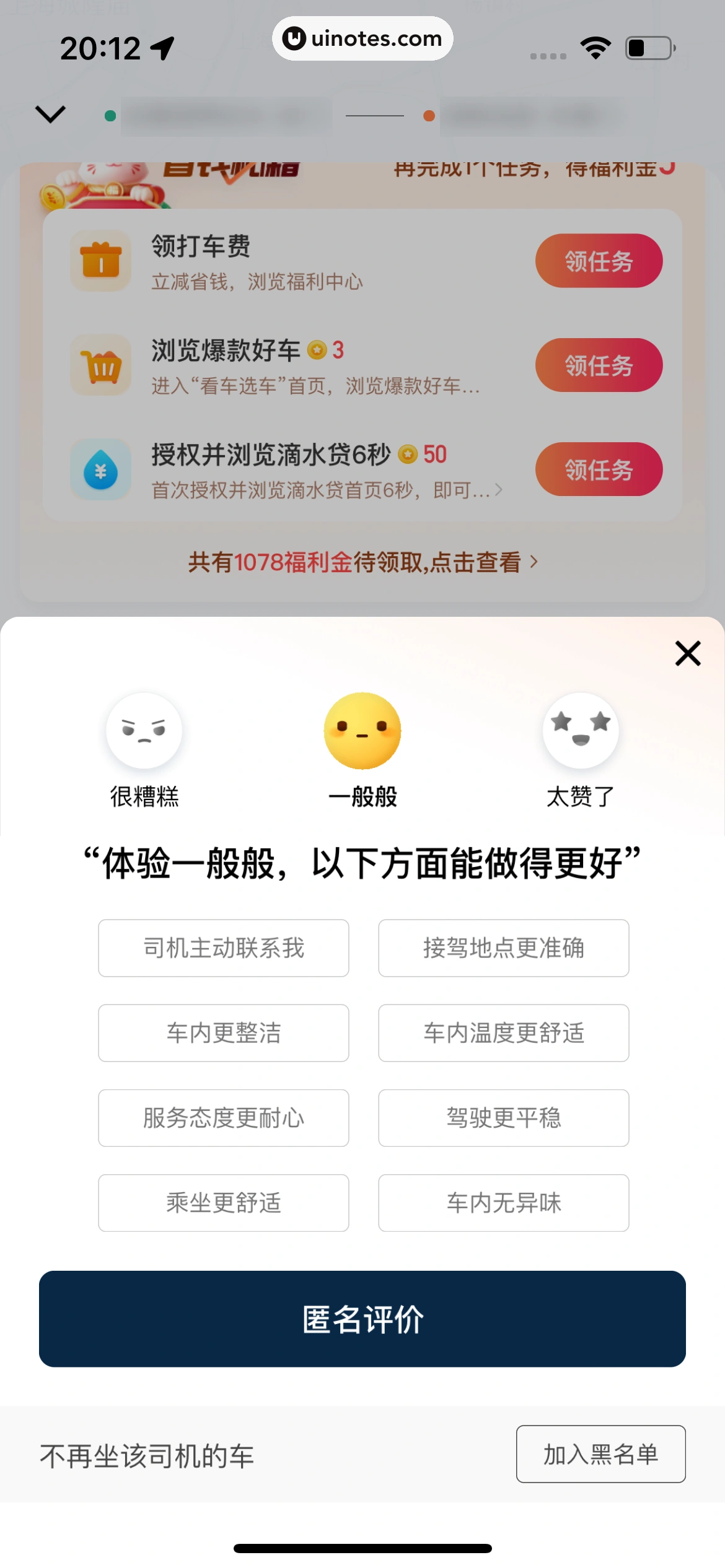Open the 1078福利金待领取 link
The height and width of the screenshot is (1568, 725).
pos(362,562)
